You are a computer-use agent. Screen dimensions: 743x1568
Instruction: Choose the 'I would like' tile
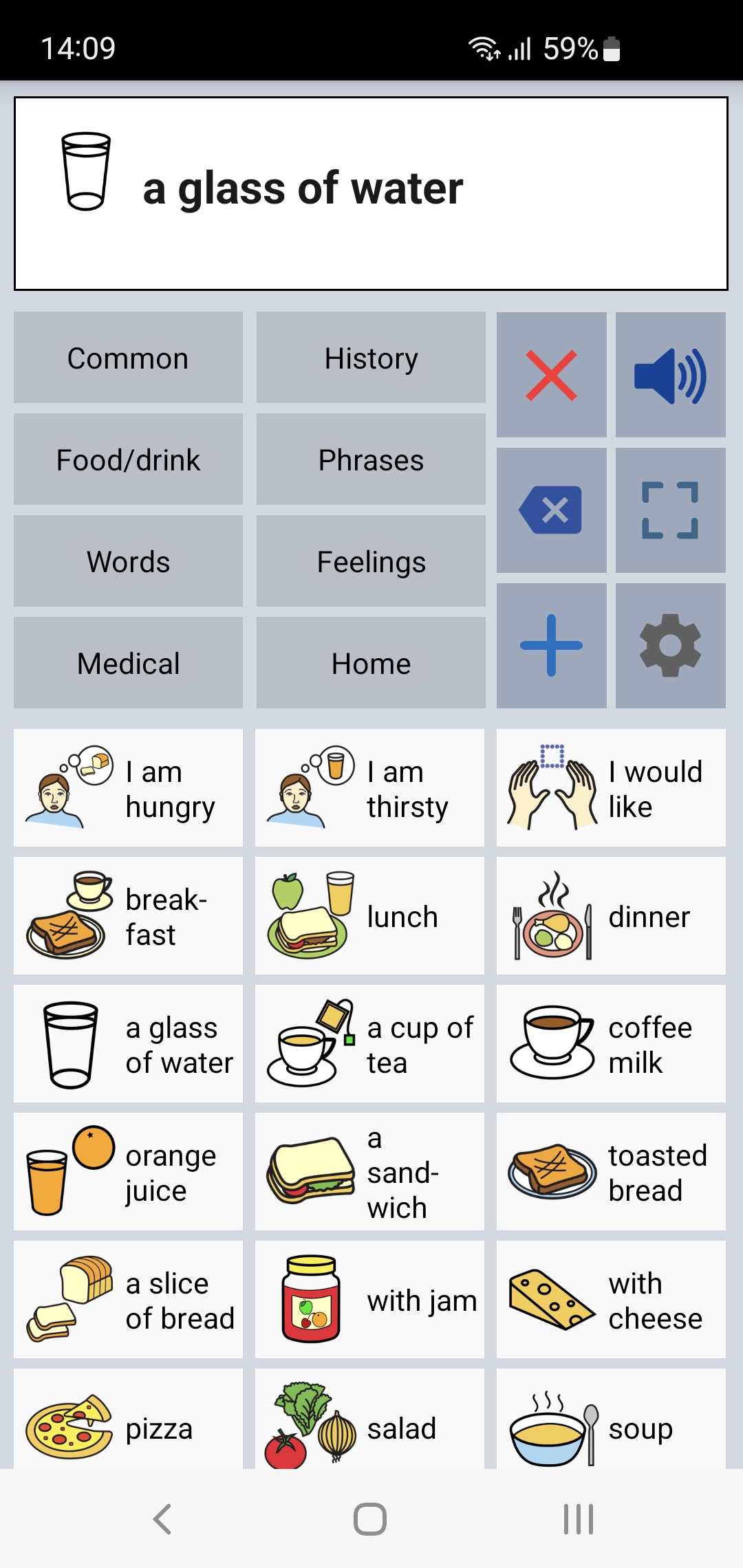point(611,788)
